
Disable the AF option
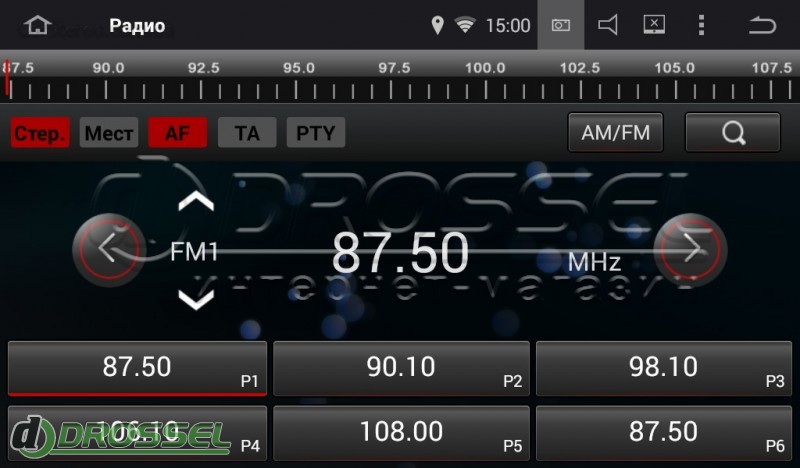[x=177, y=133]
